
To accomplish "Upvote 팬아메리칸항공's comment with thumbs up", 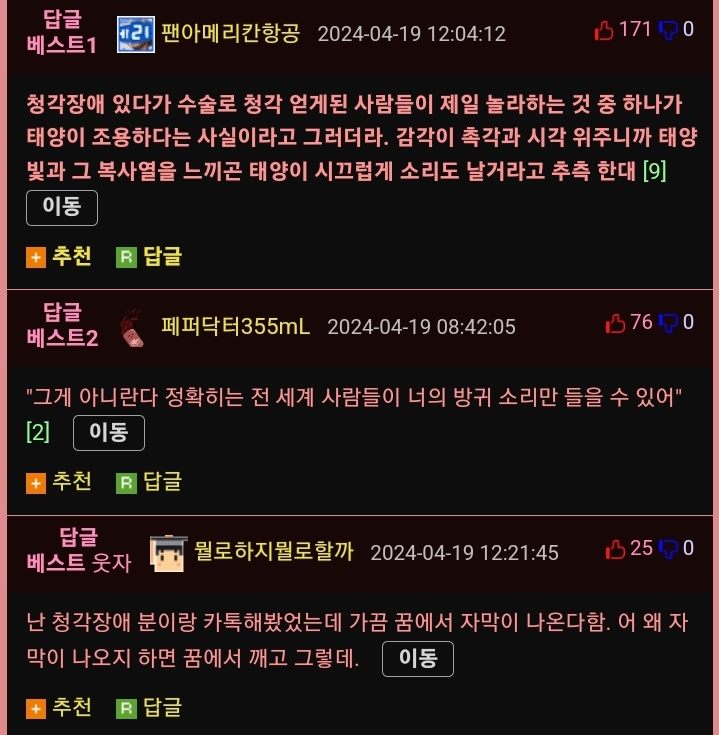I will tap(604, 30).
